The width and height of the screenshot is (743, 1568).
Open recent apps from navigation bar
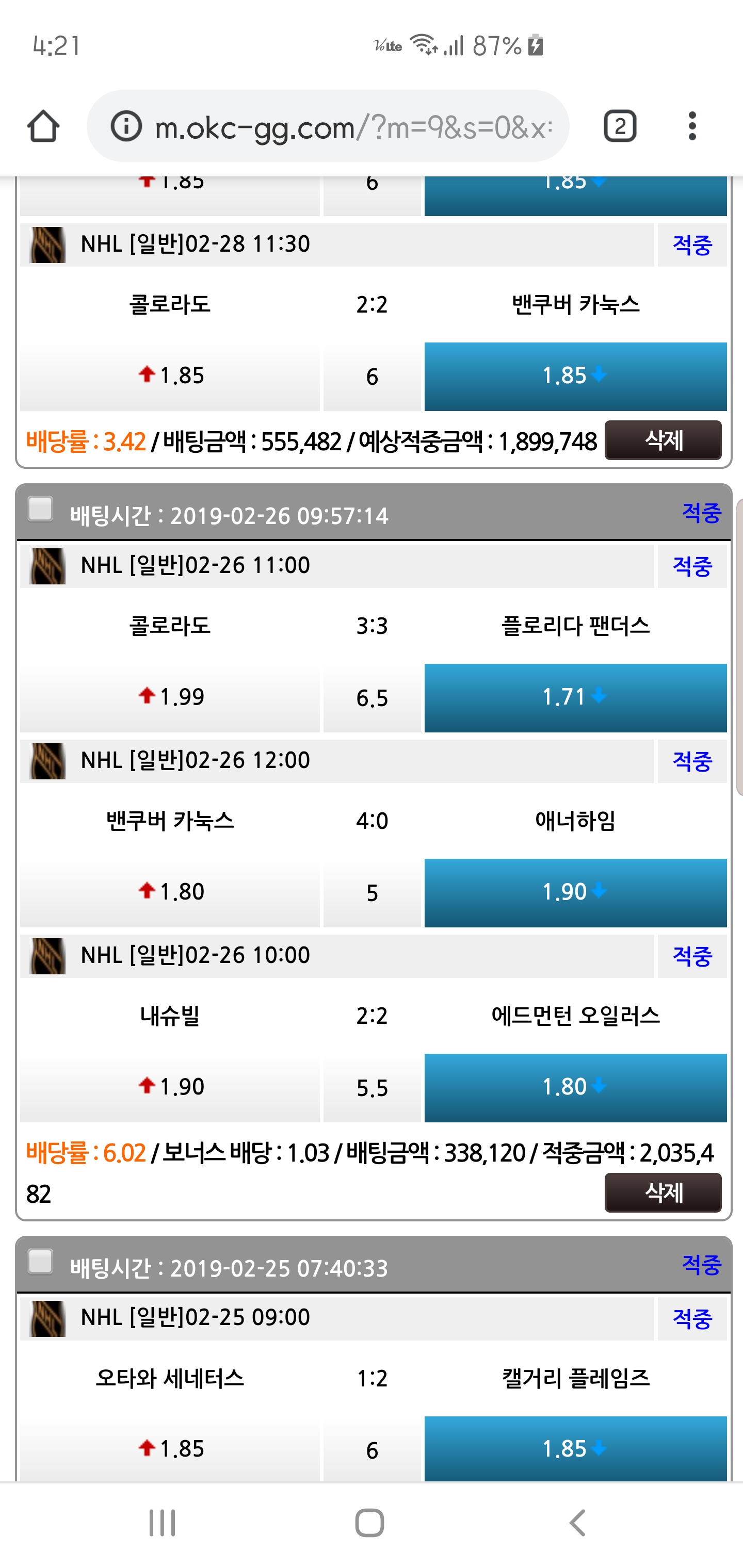(x=163, y=1523)
